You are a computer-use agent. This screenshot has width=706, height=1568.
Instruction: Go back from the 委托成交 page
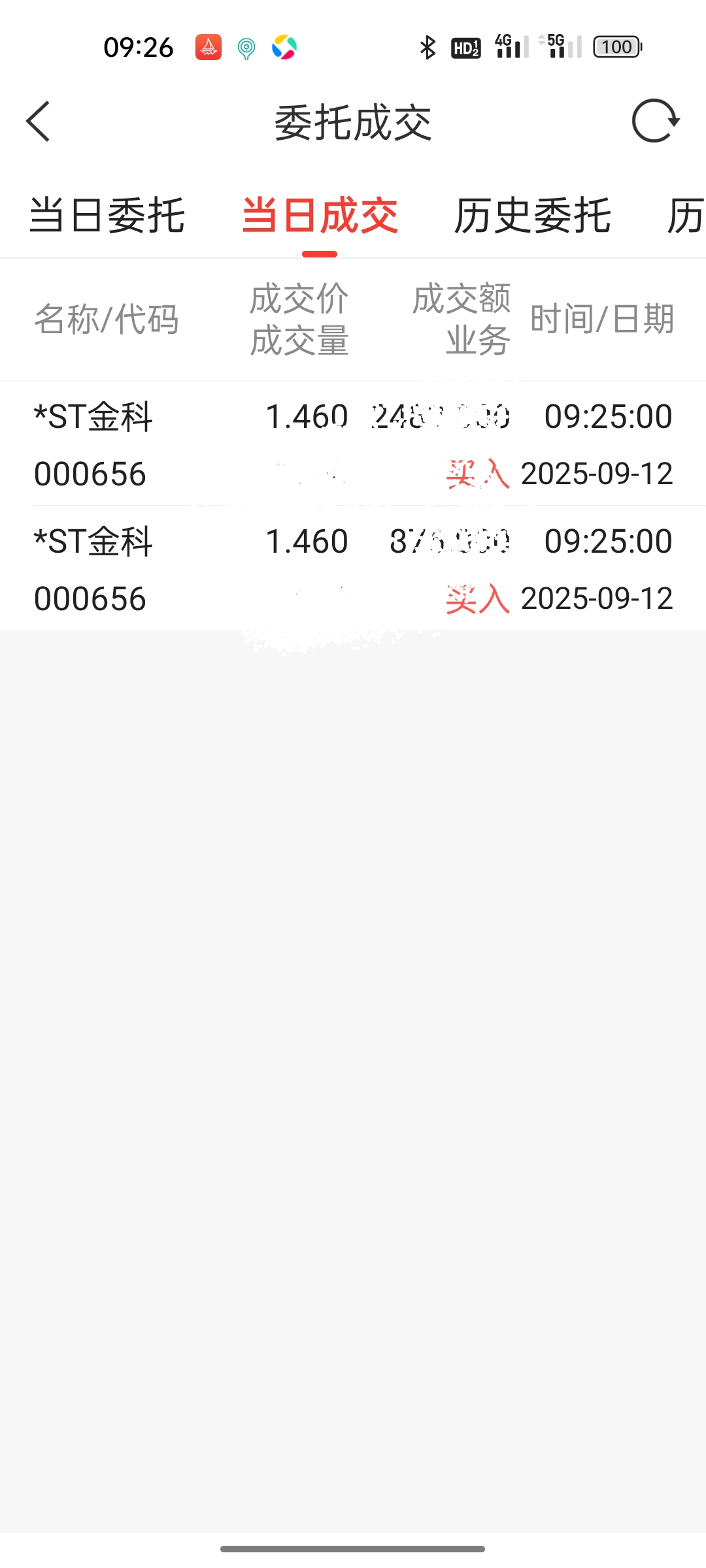[x=38, y=122]
